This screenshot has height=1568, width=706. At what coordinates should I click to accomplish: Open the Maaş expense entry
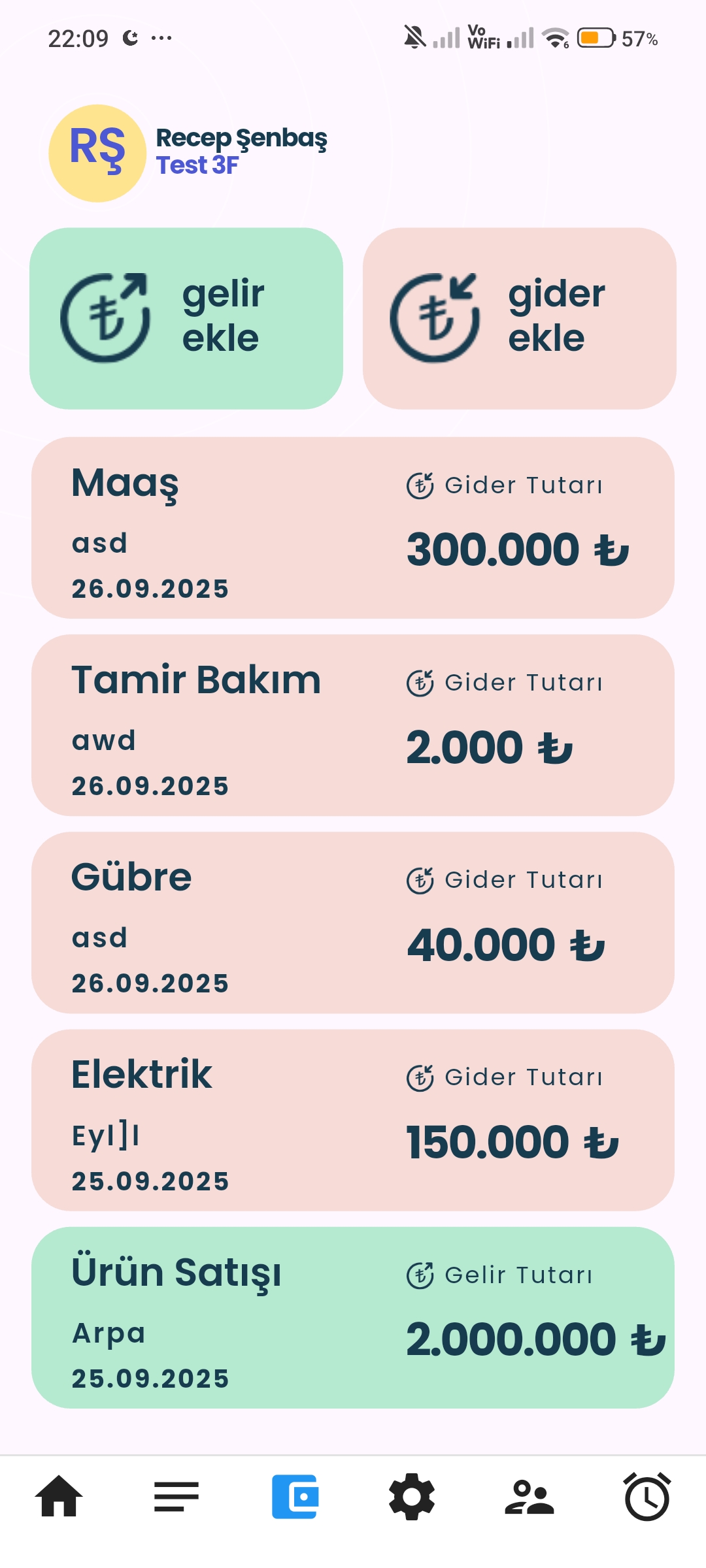point(353,529)
